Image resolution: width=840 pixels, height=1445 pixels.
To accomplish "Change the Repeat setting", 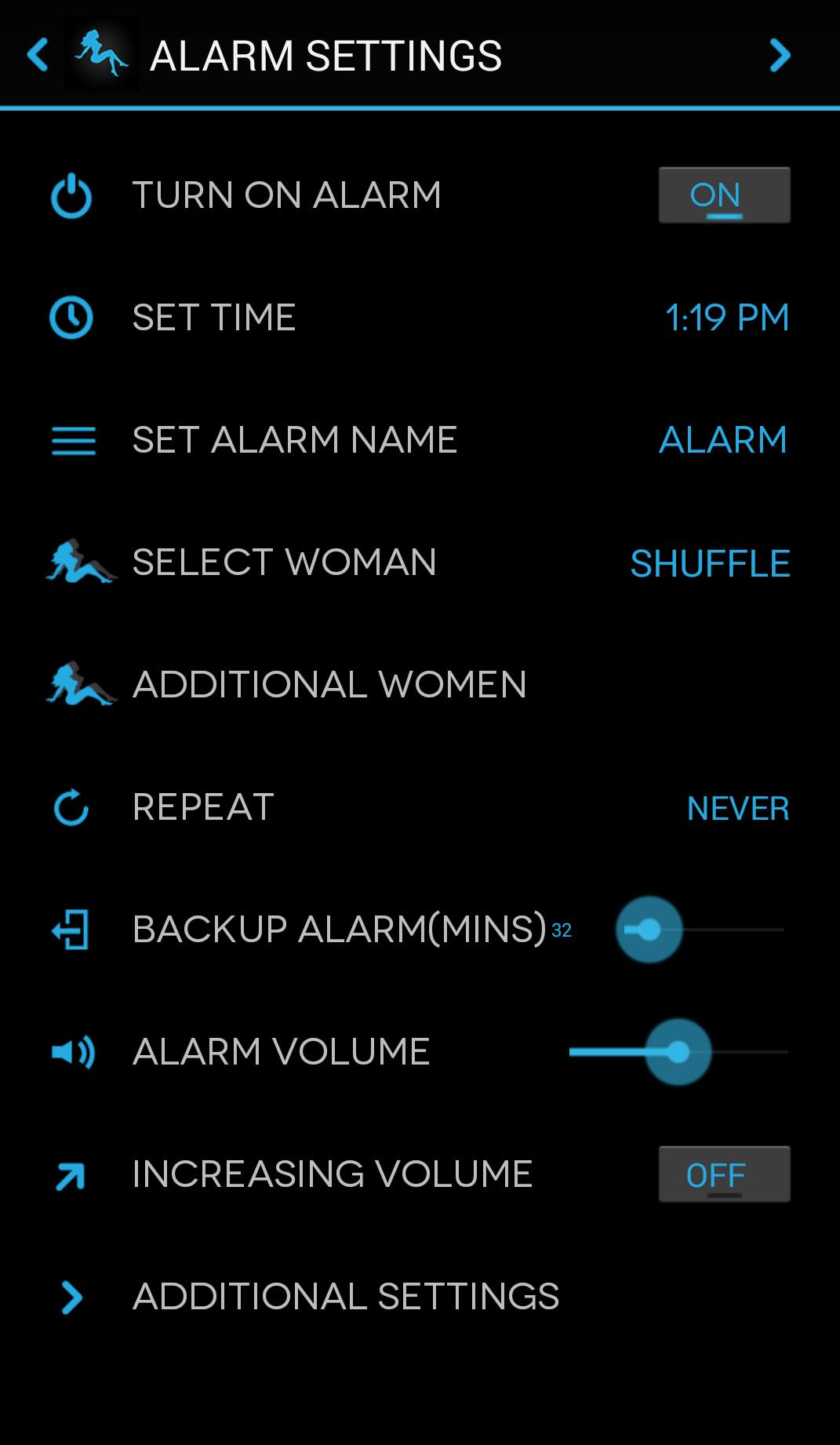I will pos(737,808).
